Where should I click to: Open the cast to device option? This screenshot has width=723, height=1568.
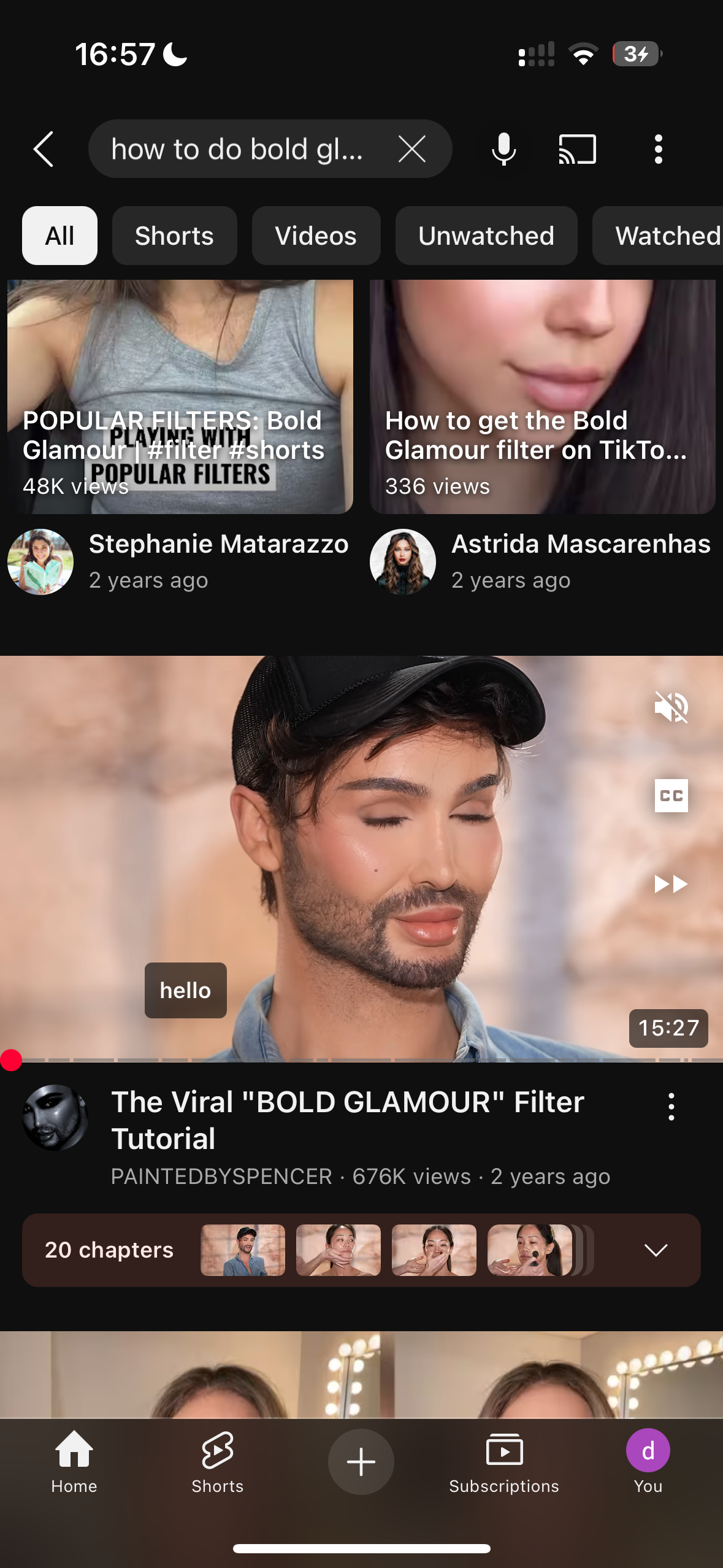577,149
